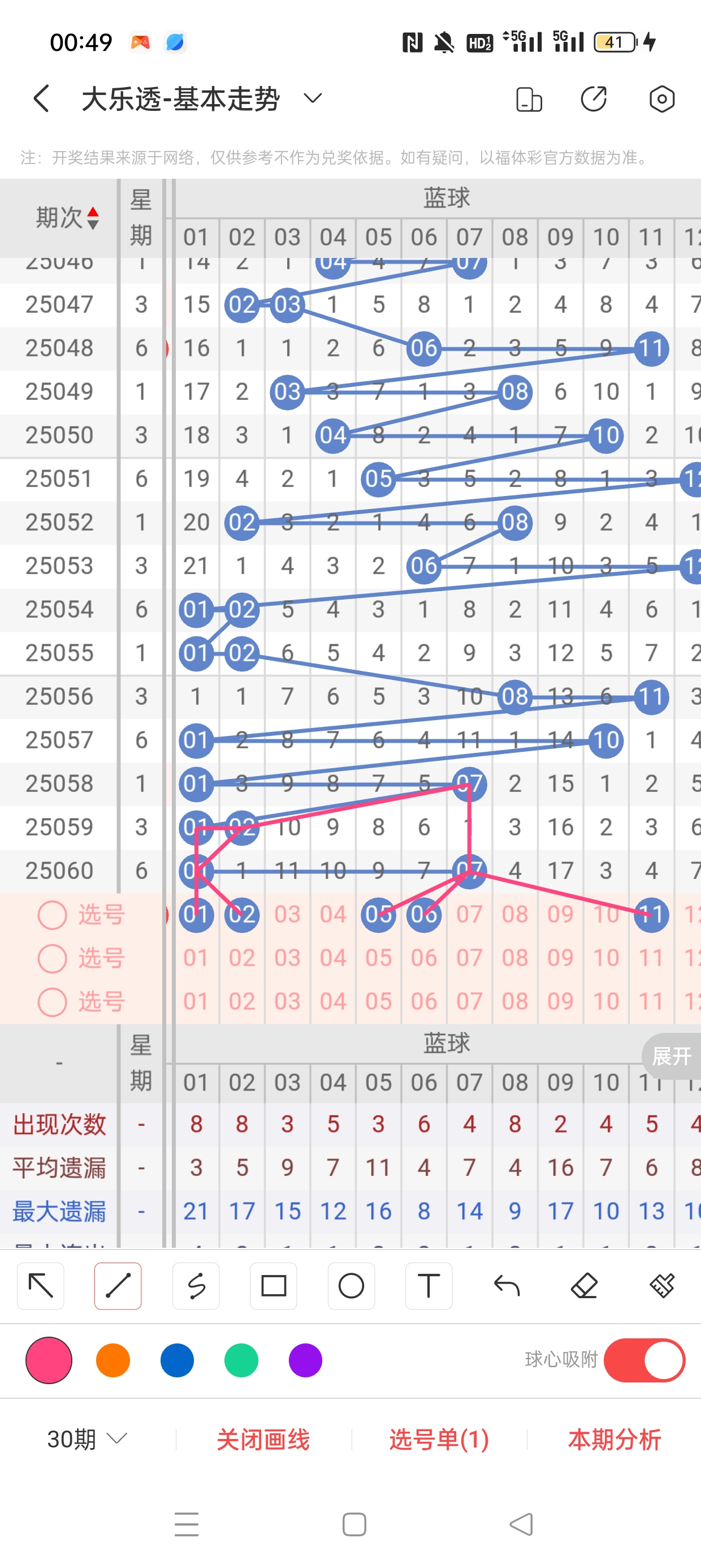Viewport: 701px width, 1568px height.
Task: Select the eraser tool
Action: click(584, 1286)
